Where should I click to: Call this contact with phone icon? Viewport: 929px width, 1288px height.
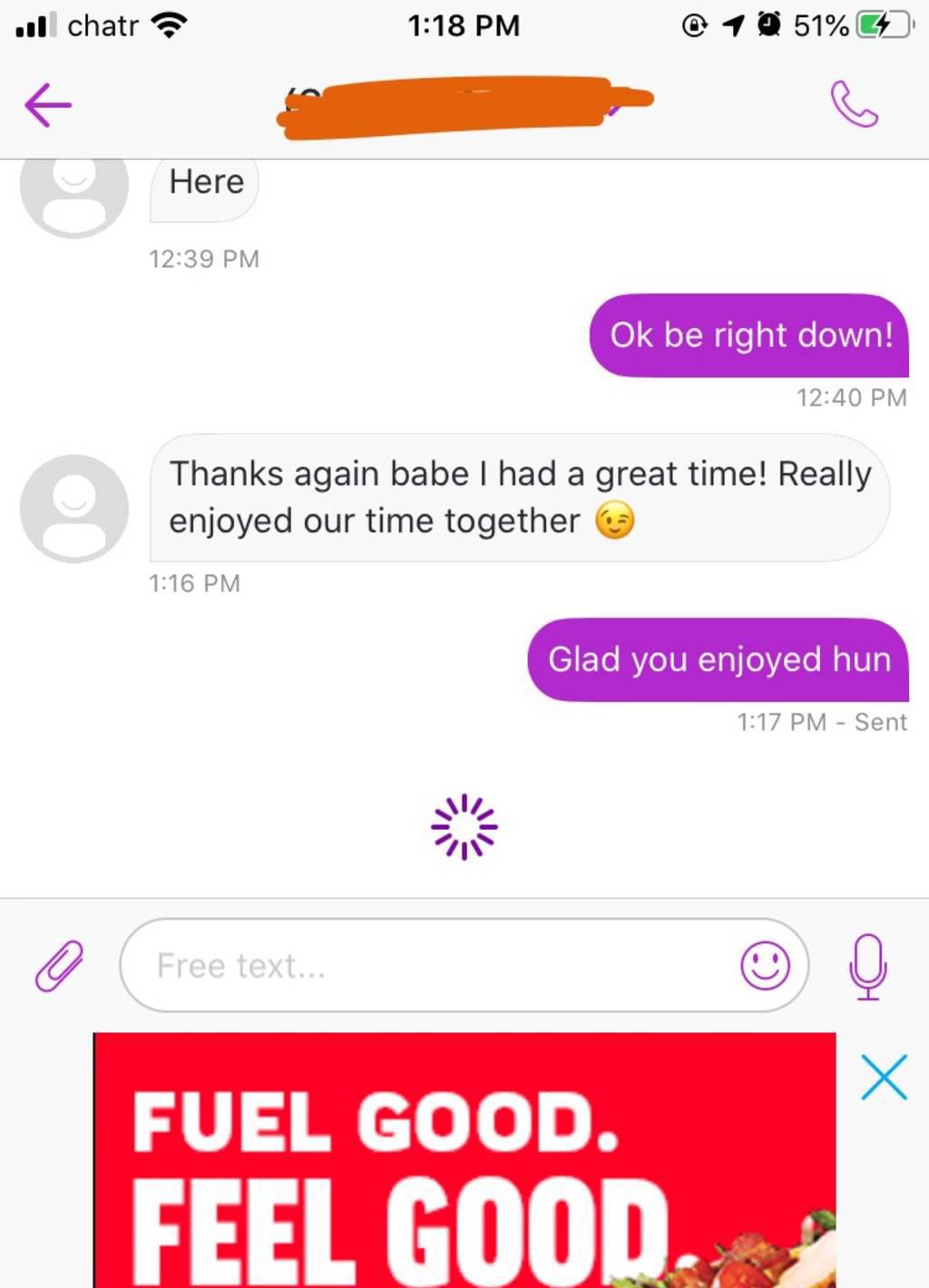click(854, 105)
